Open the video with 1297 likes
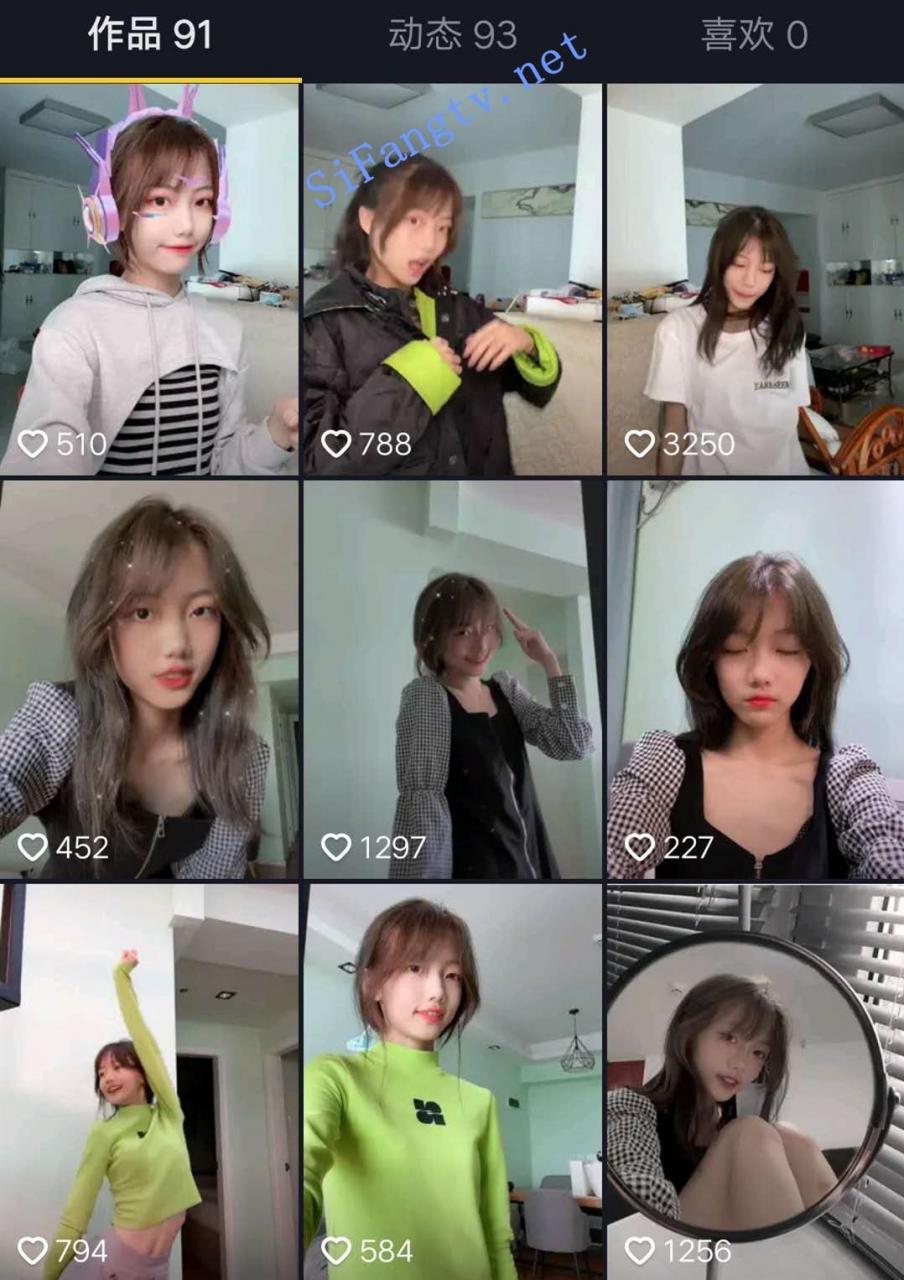904x1280 pixels. (452, 680)
